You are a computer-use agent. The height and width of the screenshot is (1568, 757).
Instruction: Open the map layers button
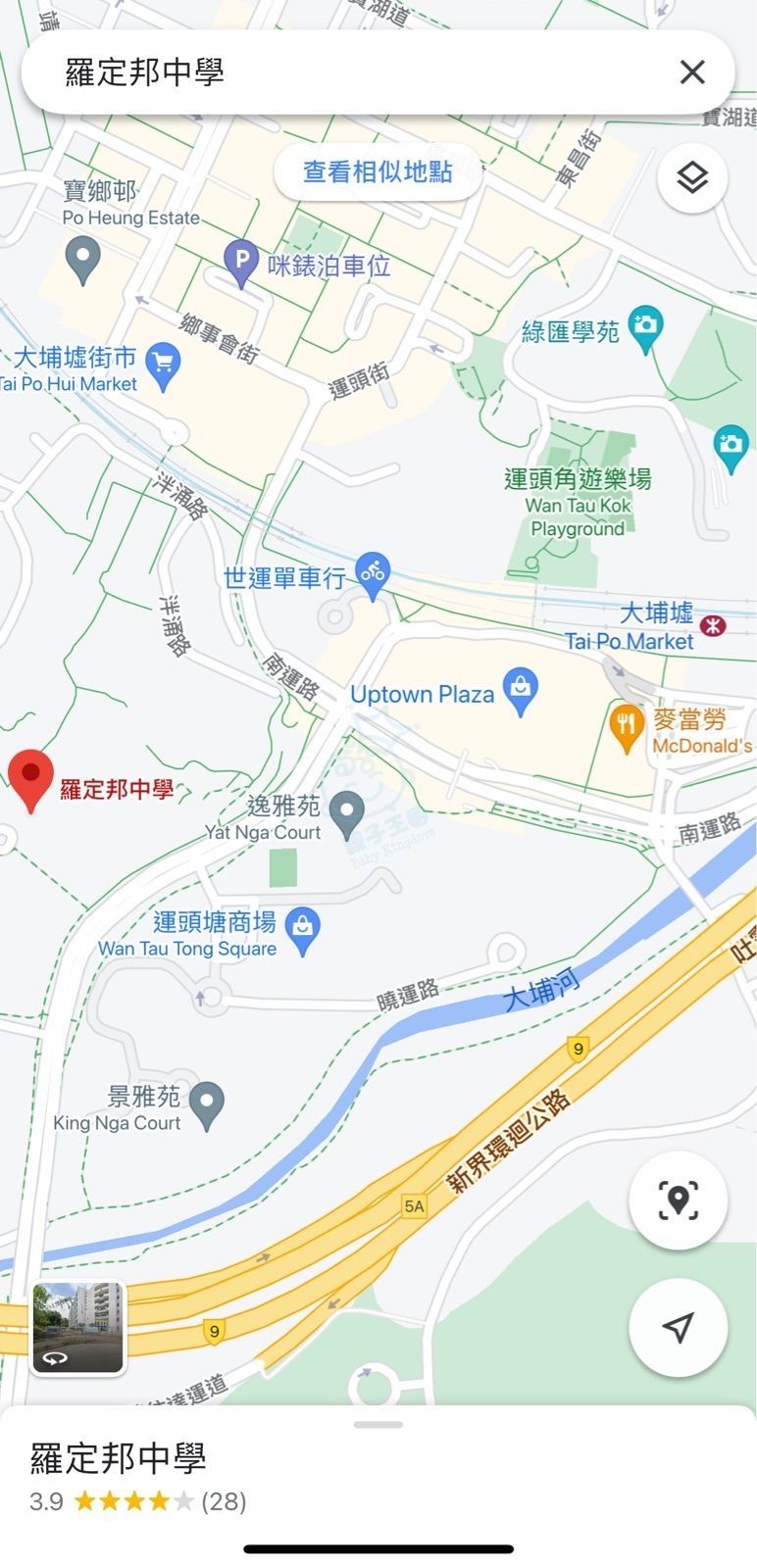point(692,178)
